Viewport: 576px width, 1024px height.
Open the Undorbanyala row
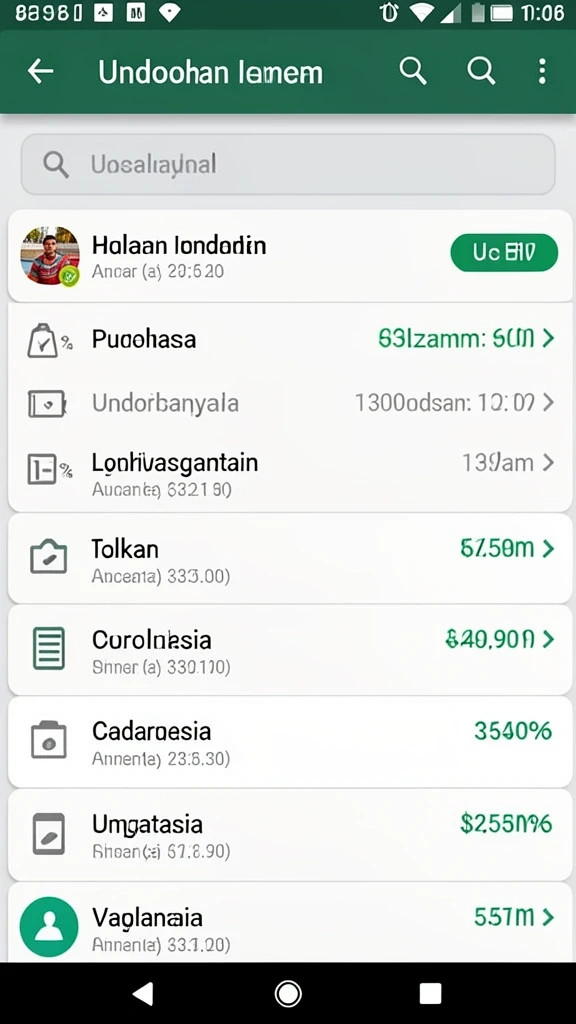[x=290, y=403]
